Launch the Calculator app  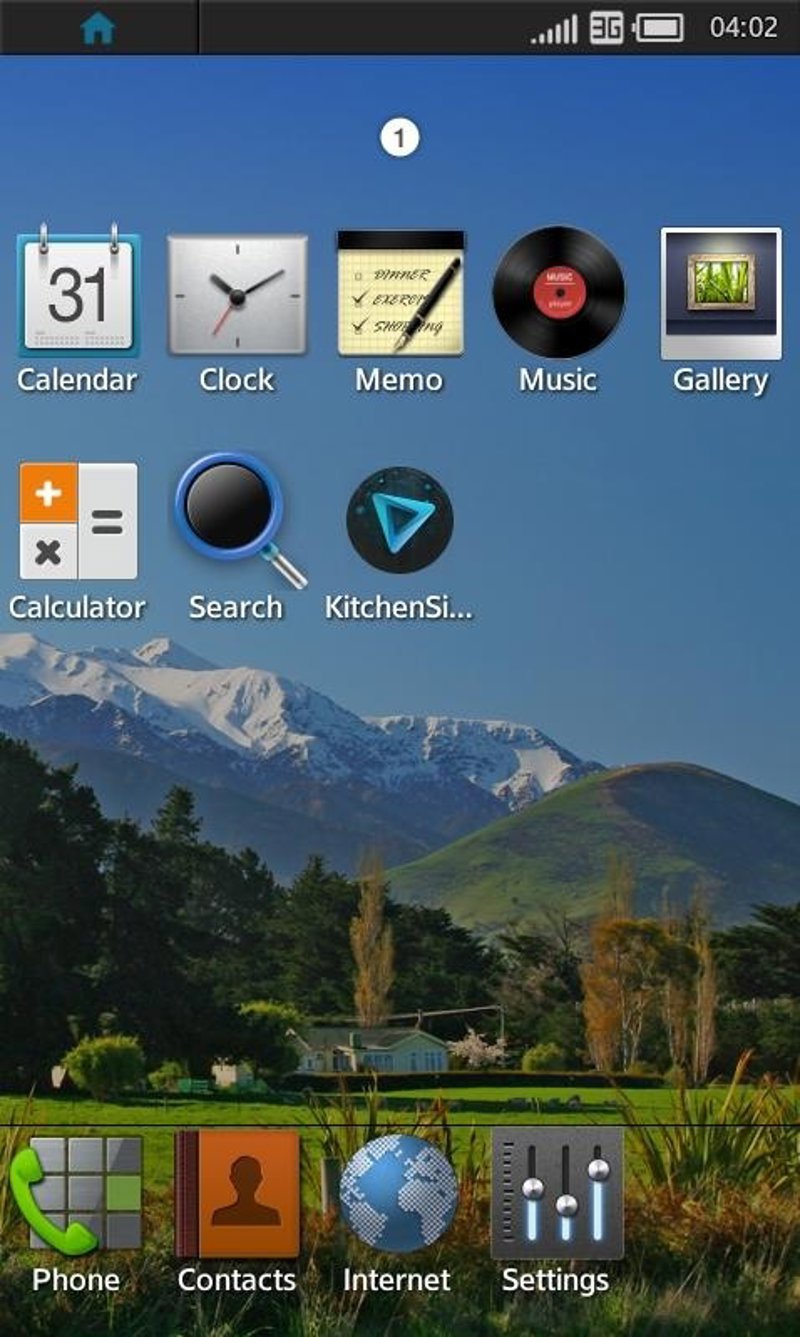[78, 521]
